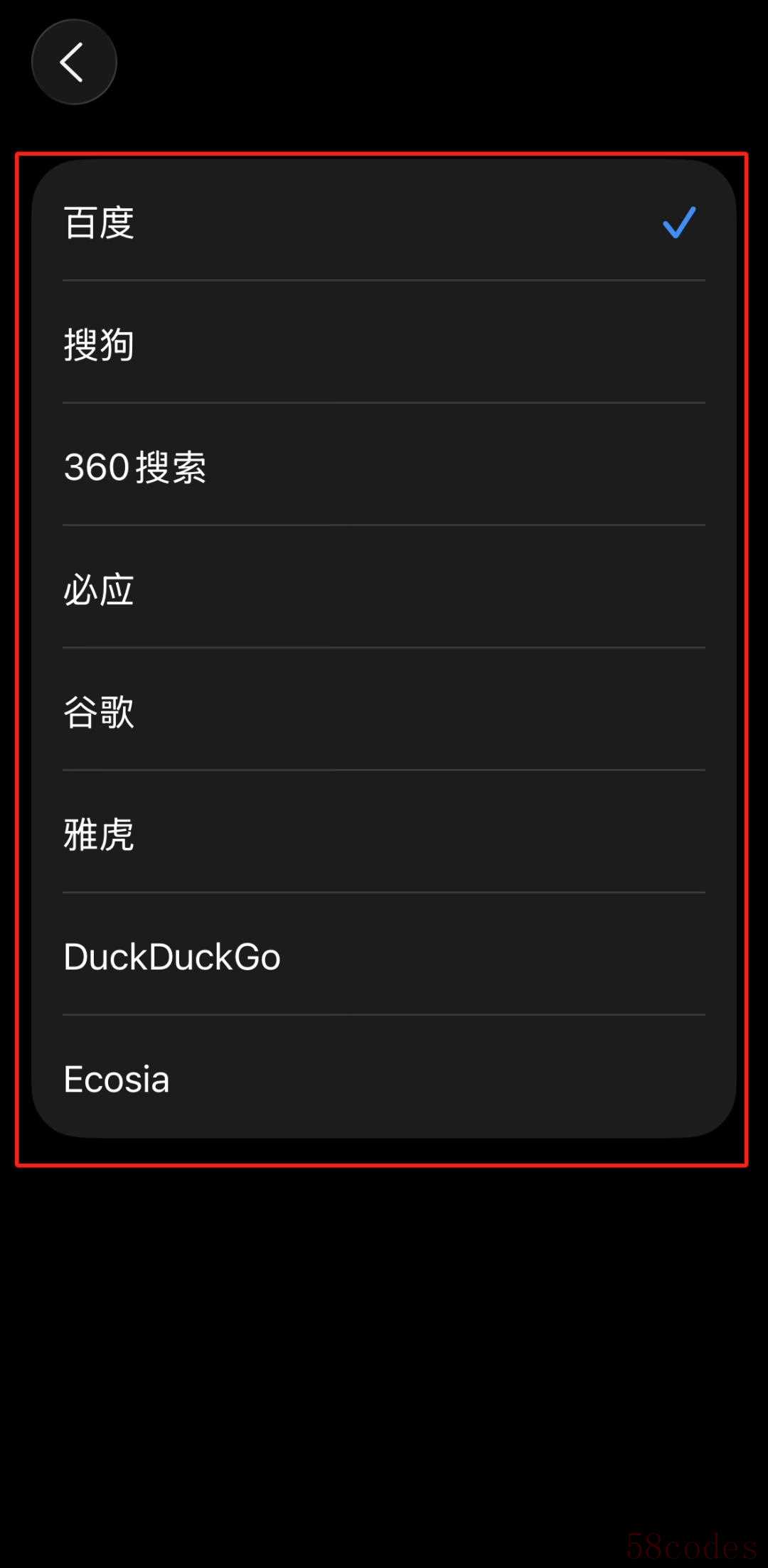
Task: Select 360搜索 option
Action: pos(384,467)
